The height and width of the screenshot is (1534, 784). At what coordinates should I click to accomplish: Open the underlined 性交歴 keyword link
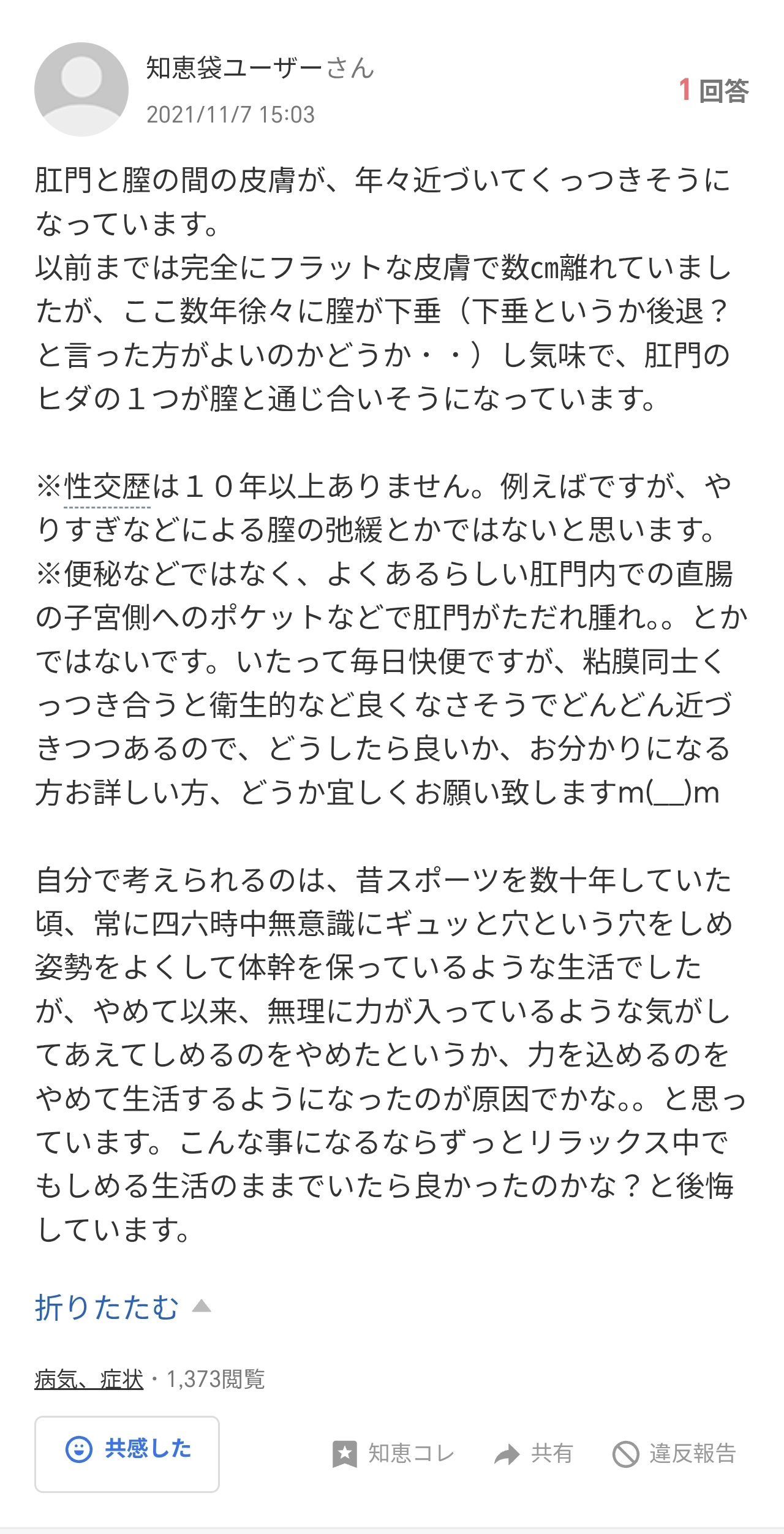point(107,487)
